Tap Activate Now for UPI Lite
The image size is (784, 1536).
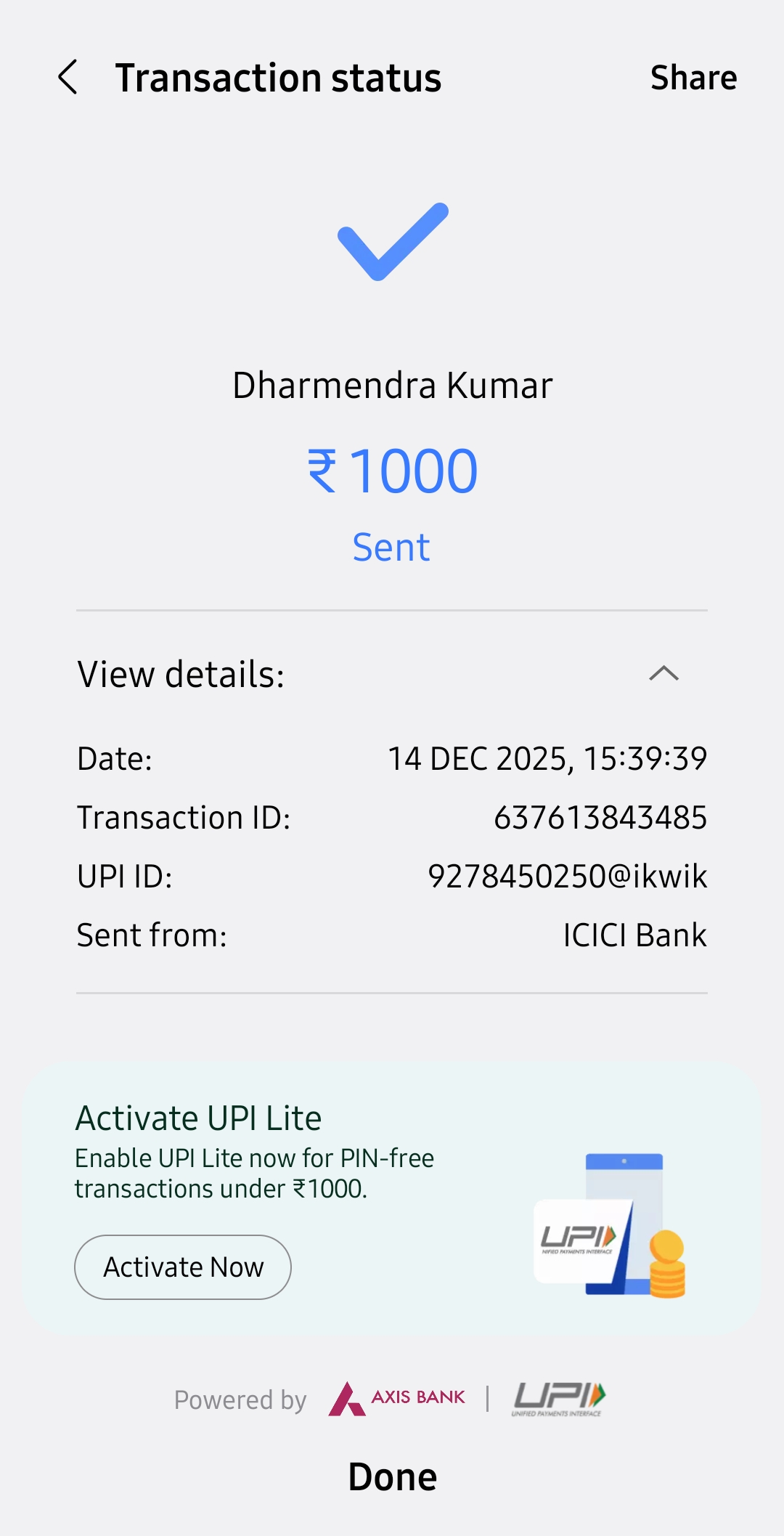183,1267
